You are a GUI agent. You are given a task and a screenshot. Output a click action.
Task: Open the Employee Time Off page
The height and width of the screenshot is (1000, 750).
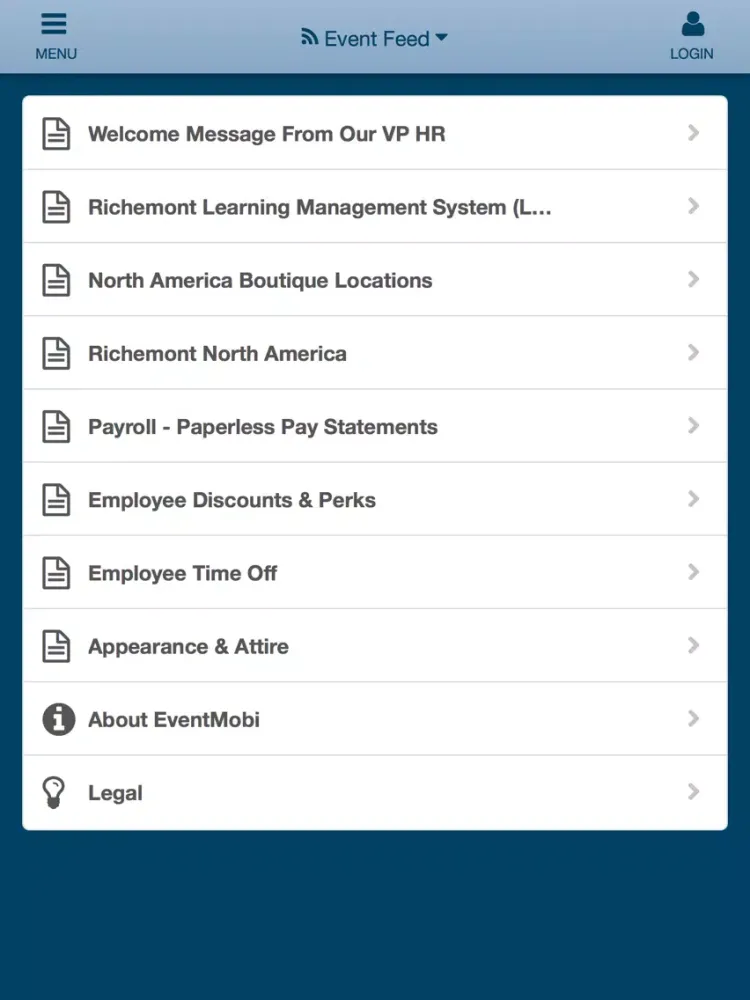tap(374, 573)
